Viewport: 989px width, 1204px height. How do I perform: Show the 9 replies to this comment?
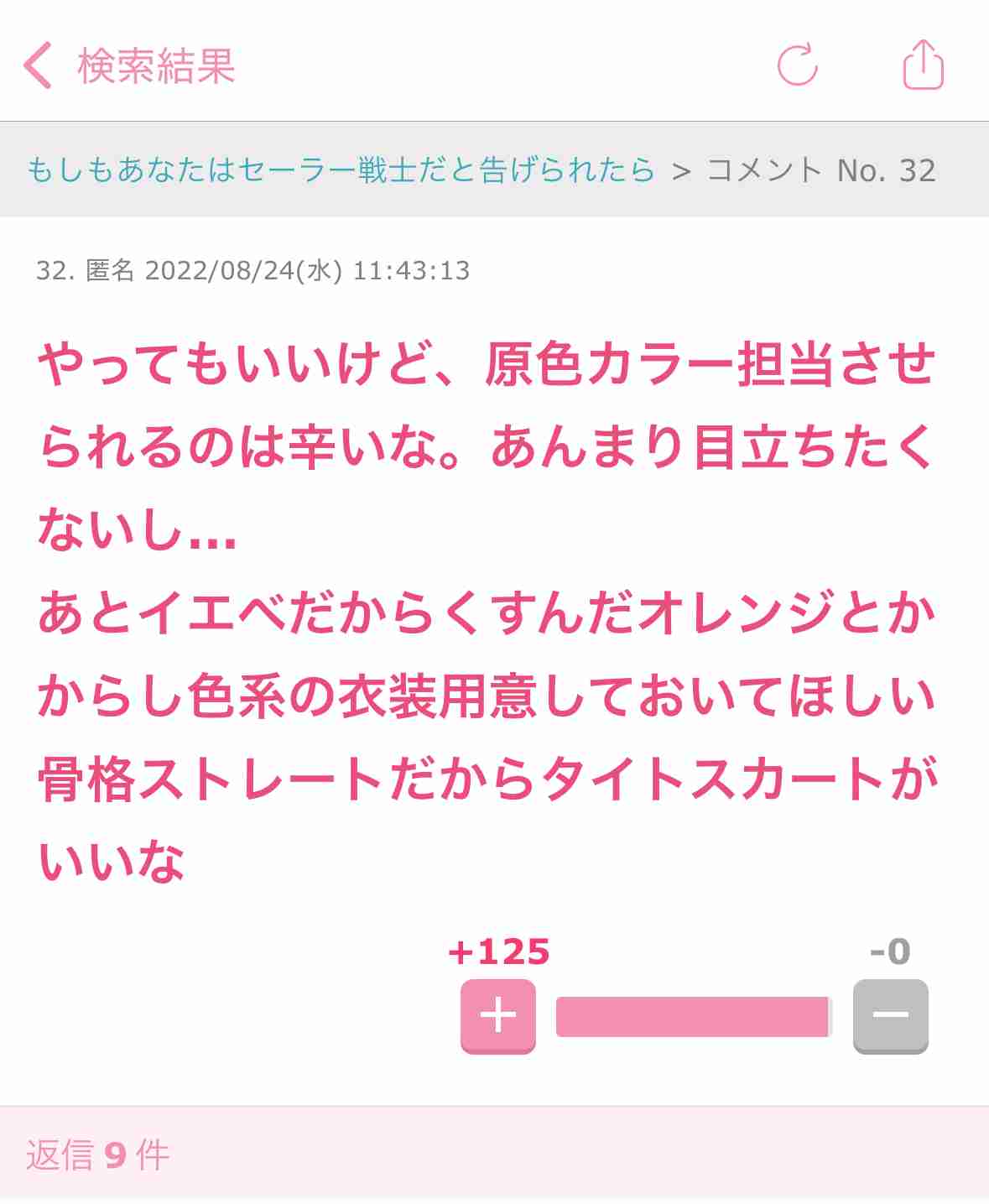101,1154
